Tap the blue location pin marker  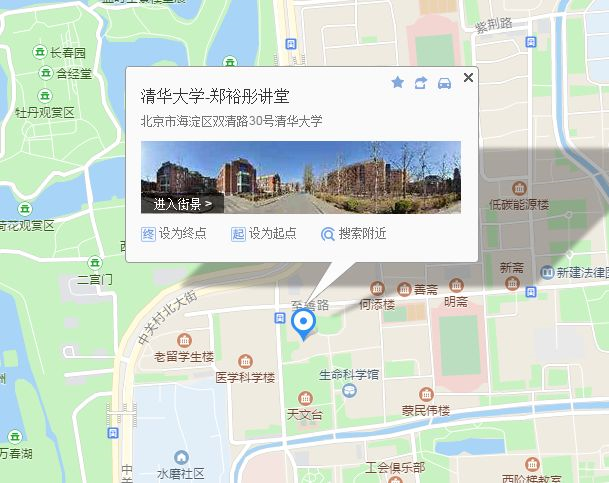303,322
